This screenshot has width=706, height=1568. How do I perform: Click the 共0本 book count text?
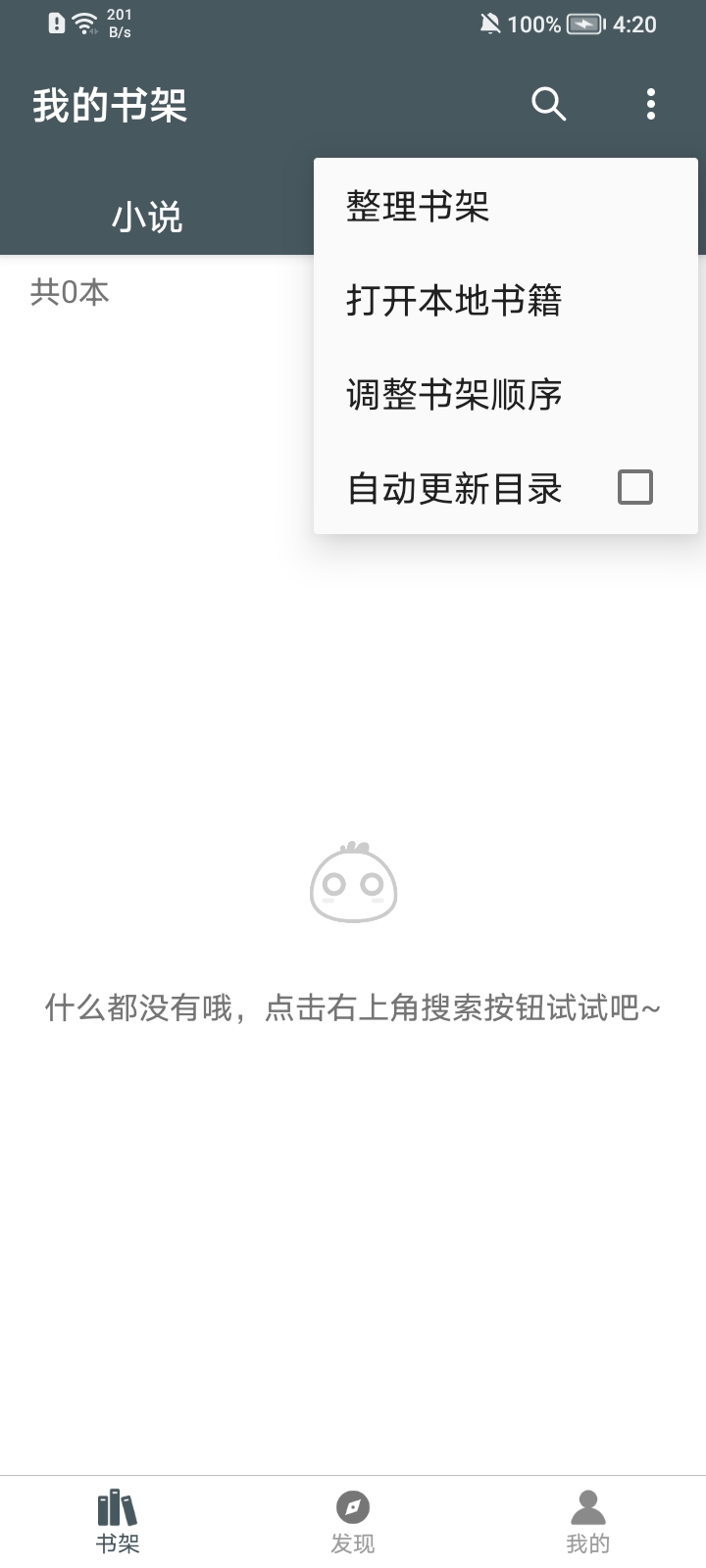[x=69, y=291]
